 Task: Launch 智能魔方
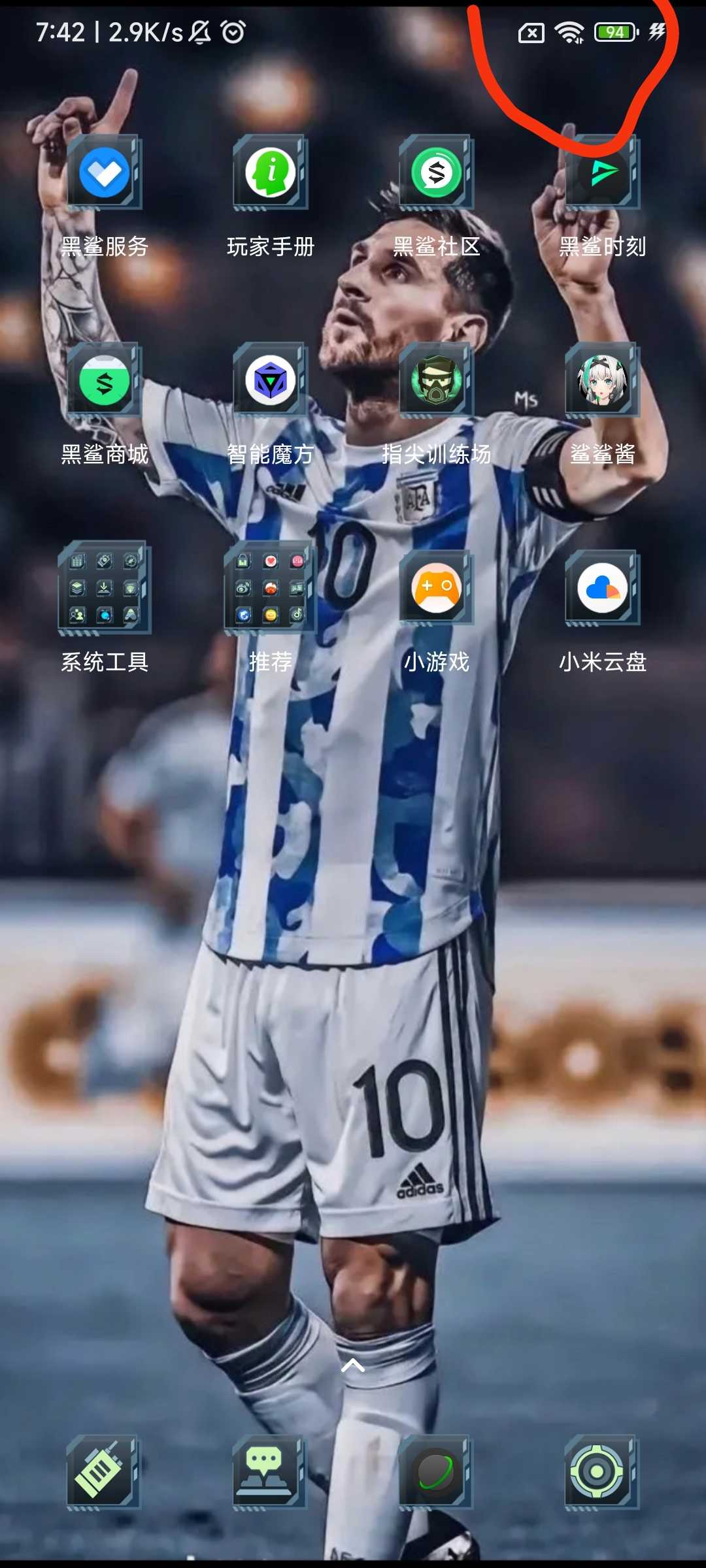271,381
